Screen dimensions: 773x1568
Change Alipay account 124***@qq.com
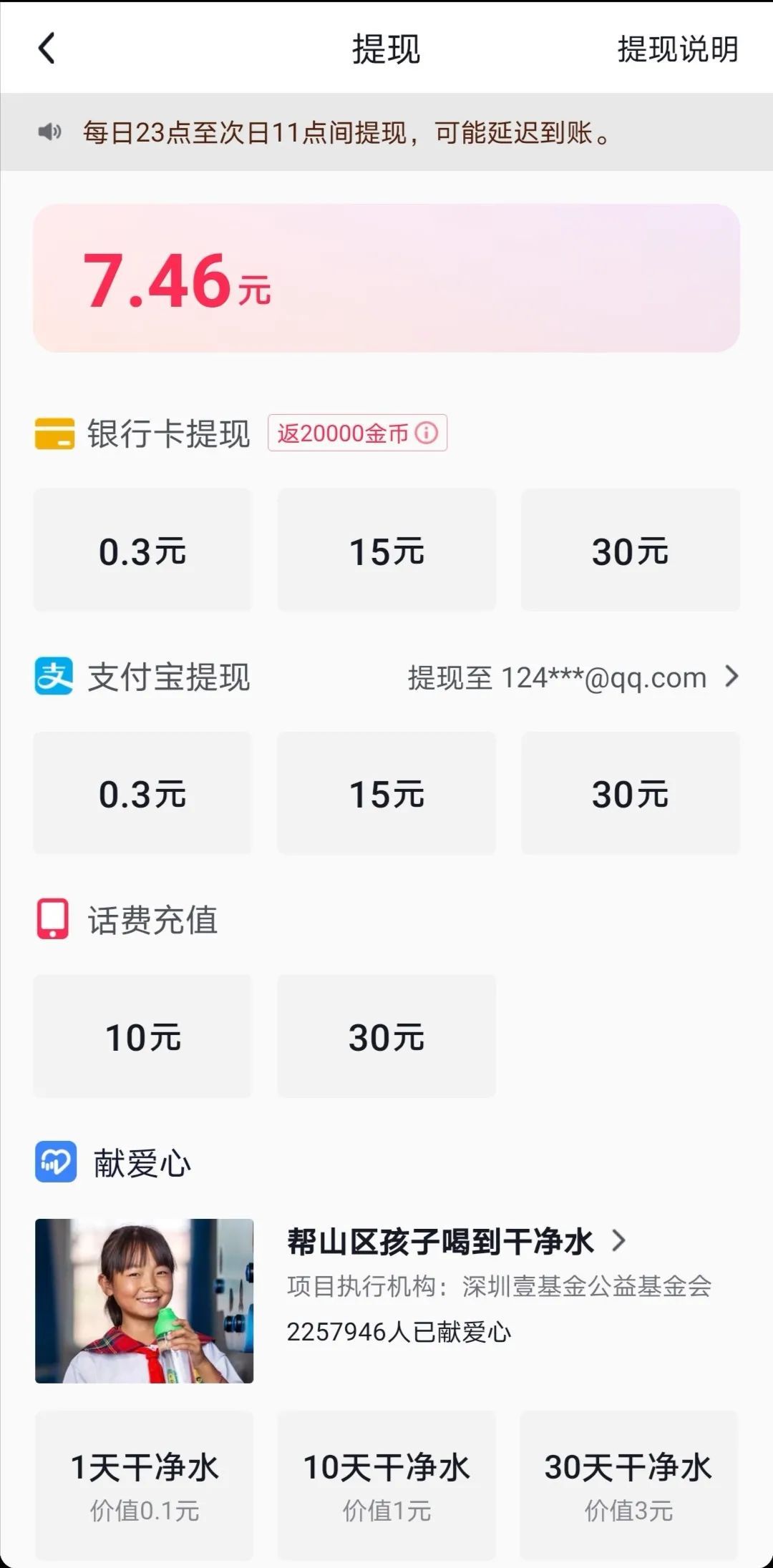(x=573, y=677)
